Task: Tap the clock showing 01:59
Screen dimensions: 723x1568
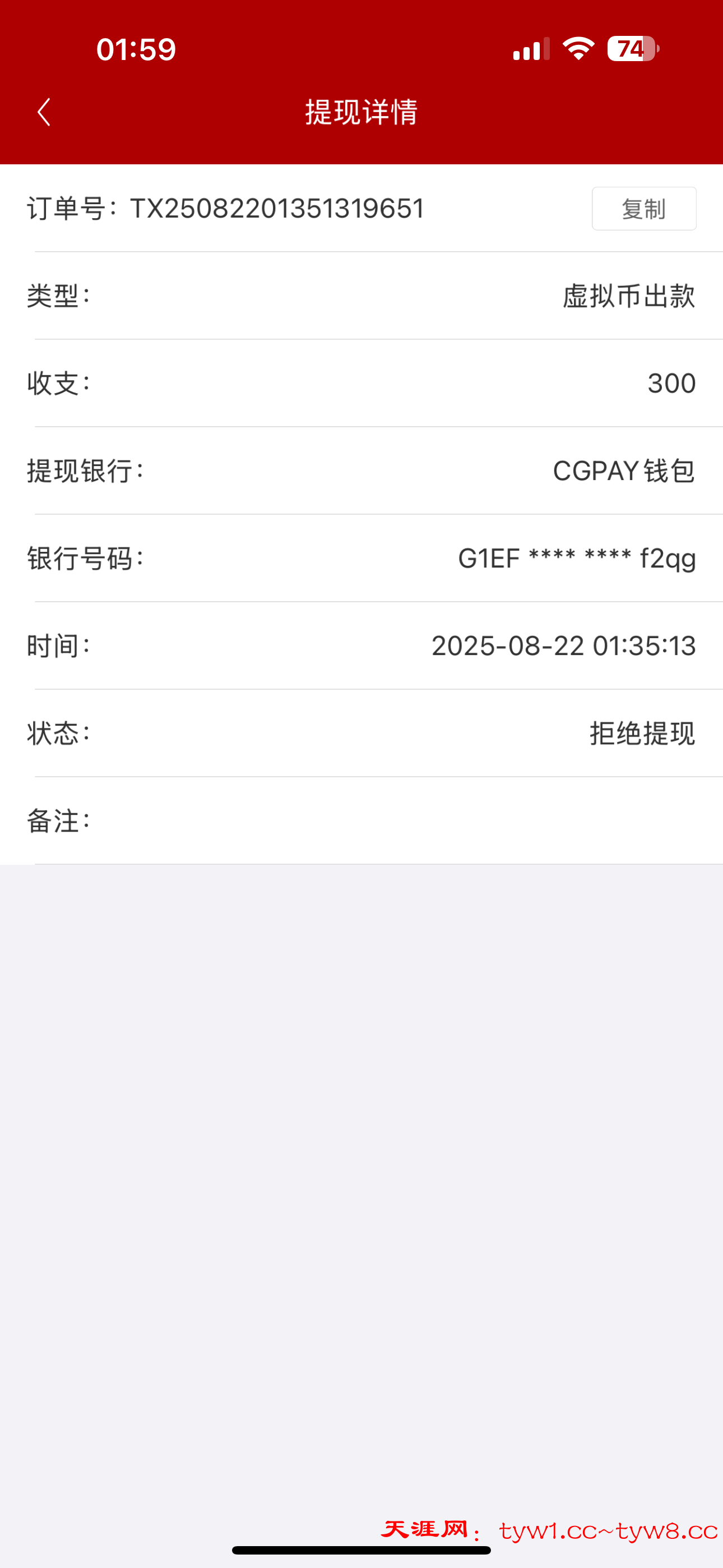Action: (x=135, y=50)
